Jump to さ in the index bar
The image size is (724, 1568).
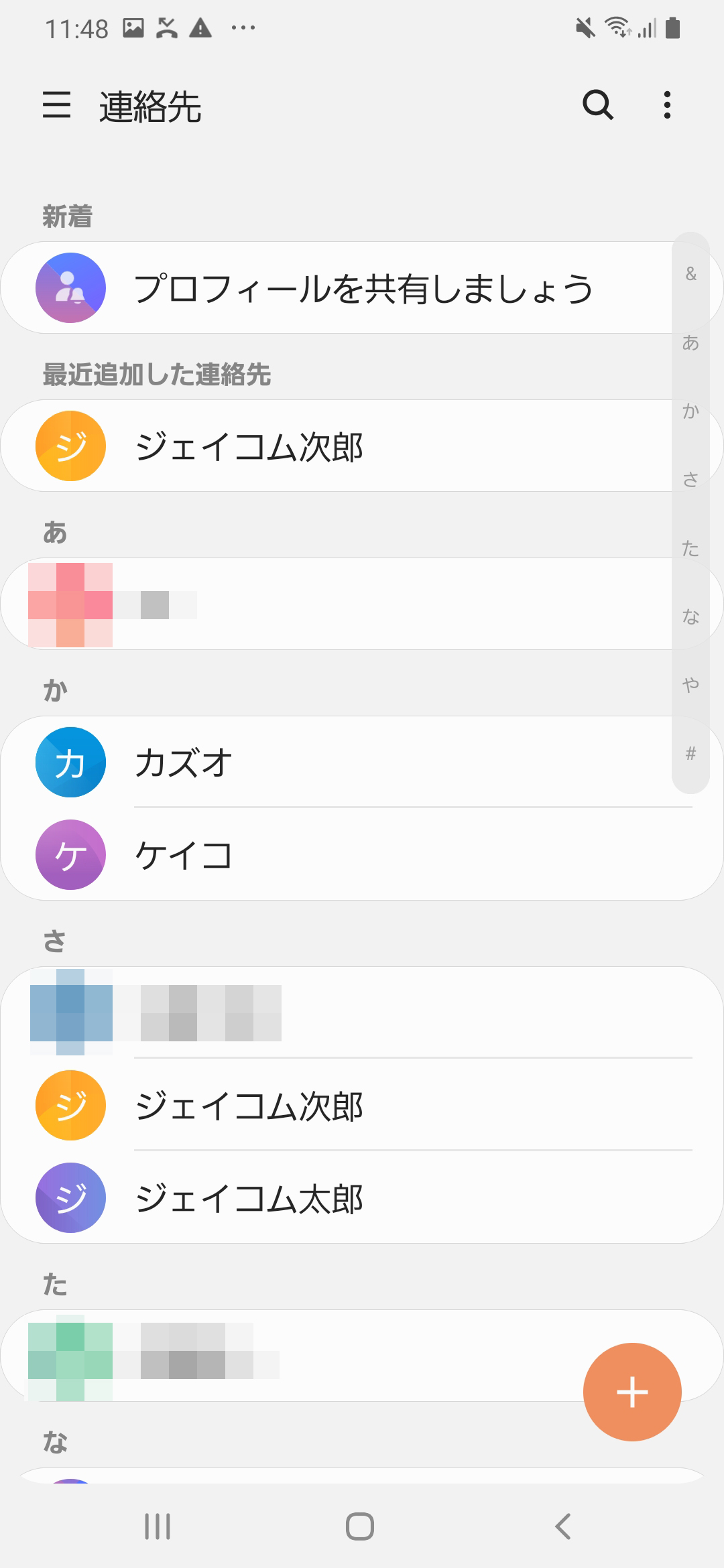click(690, 480)
